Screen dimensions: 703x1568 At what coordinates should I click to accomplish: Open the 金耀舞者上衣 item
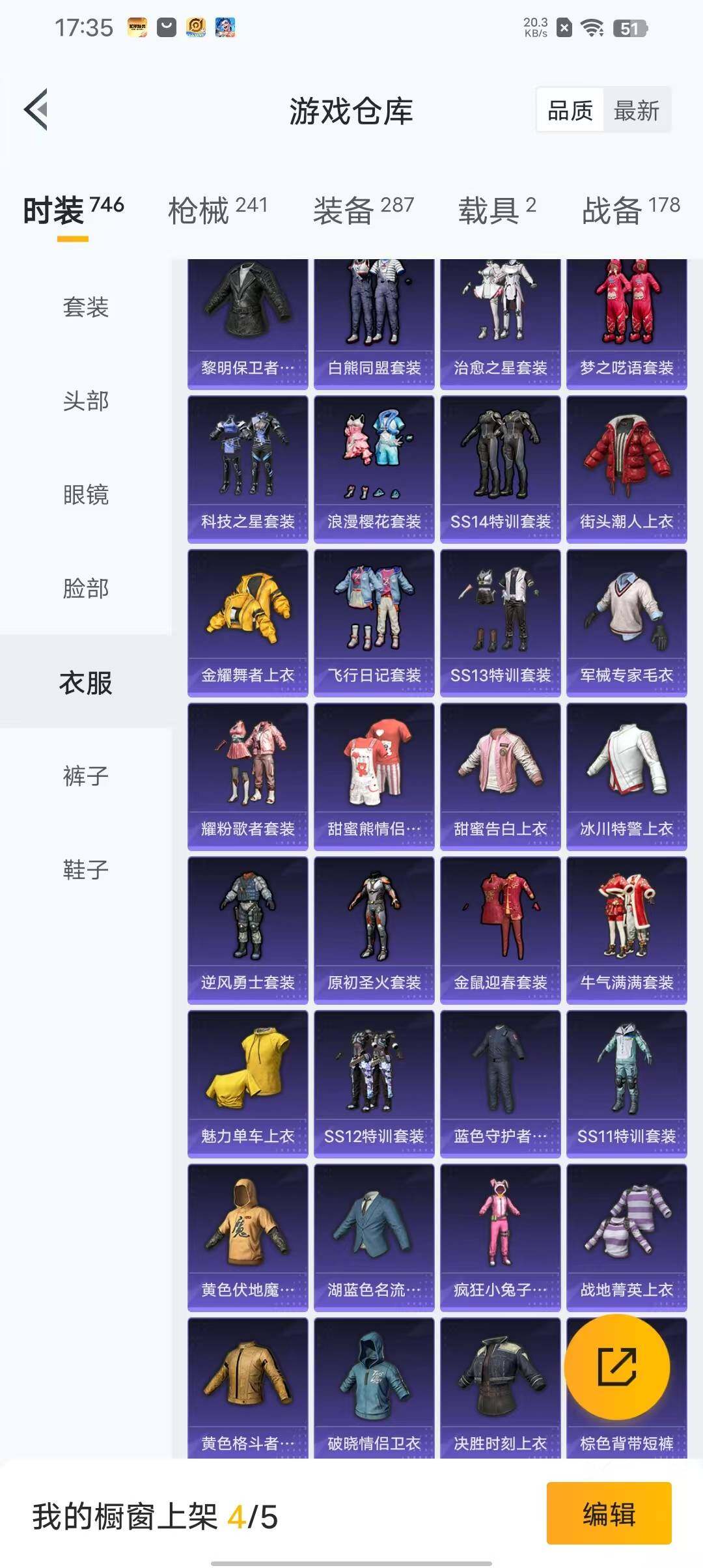point(247,623)
